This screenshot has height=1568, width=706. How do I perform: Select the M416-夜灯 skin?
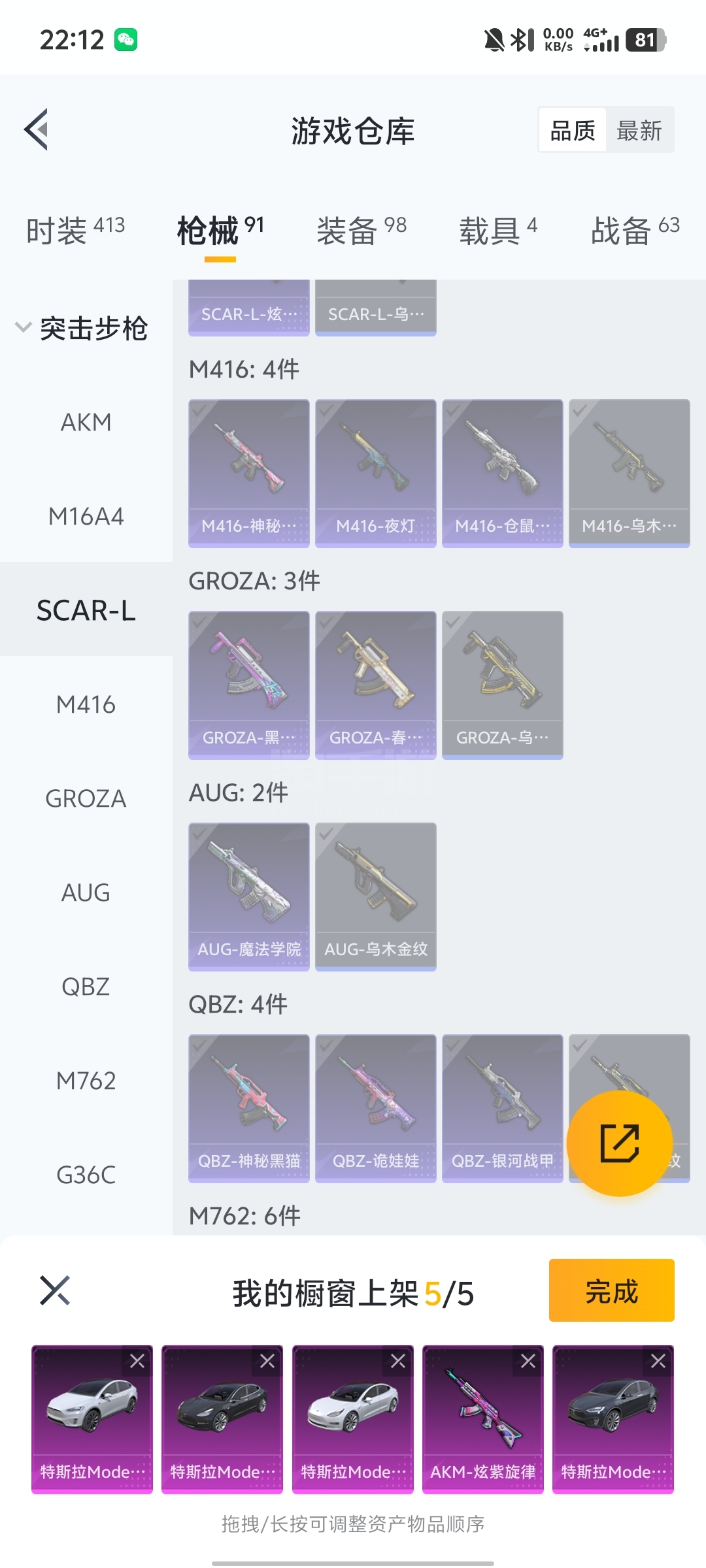pos(376,473)
